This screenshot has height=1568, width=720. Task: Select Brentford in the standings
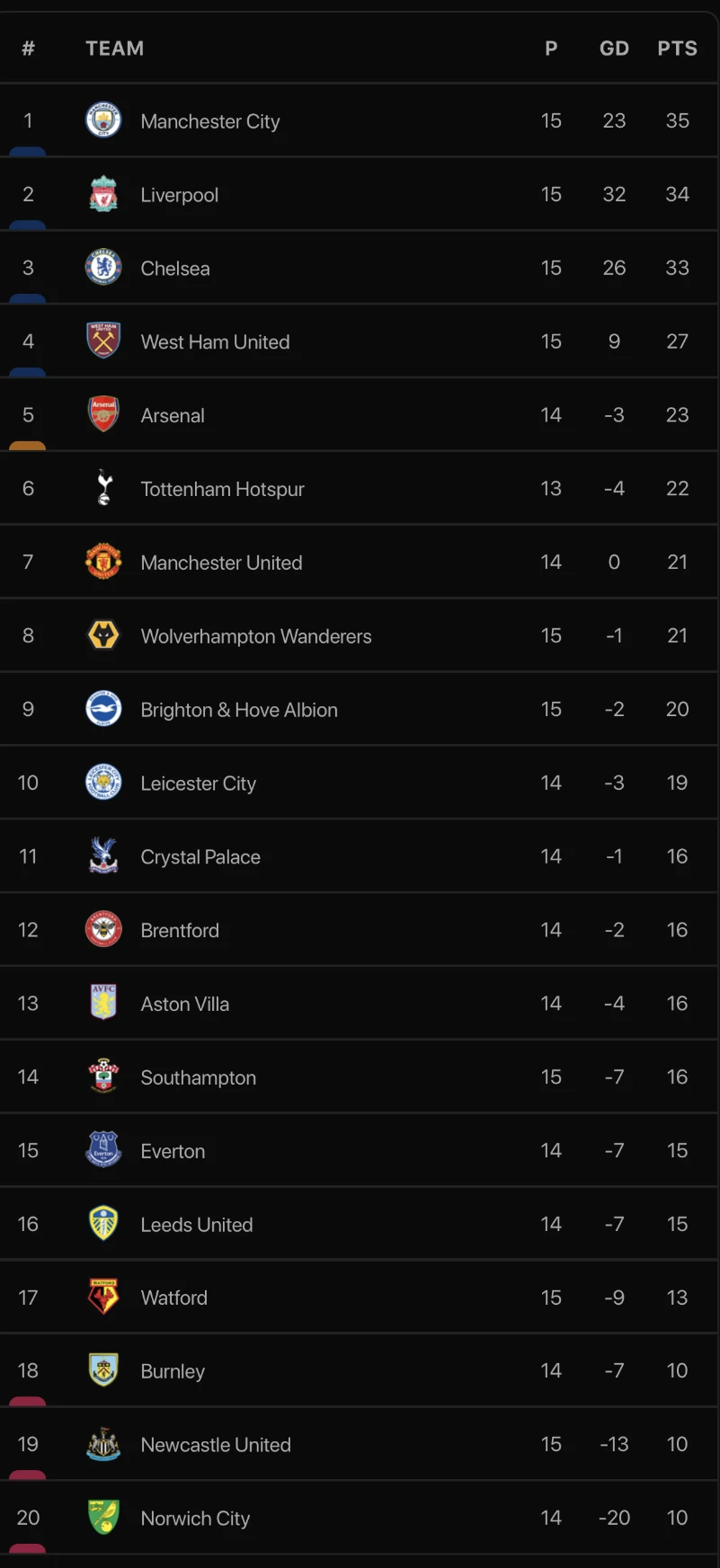[180, 931]
